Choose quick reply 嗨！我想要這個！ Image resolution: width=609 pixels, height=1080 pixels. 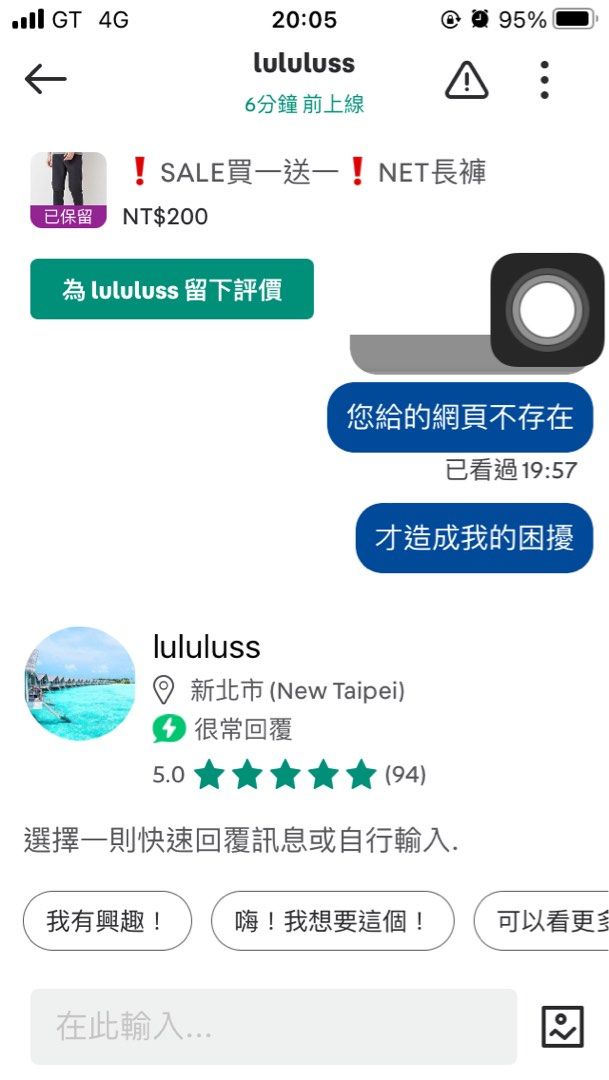[332, 921]
